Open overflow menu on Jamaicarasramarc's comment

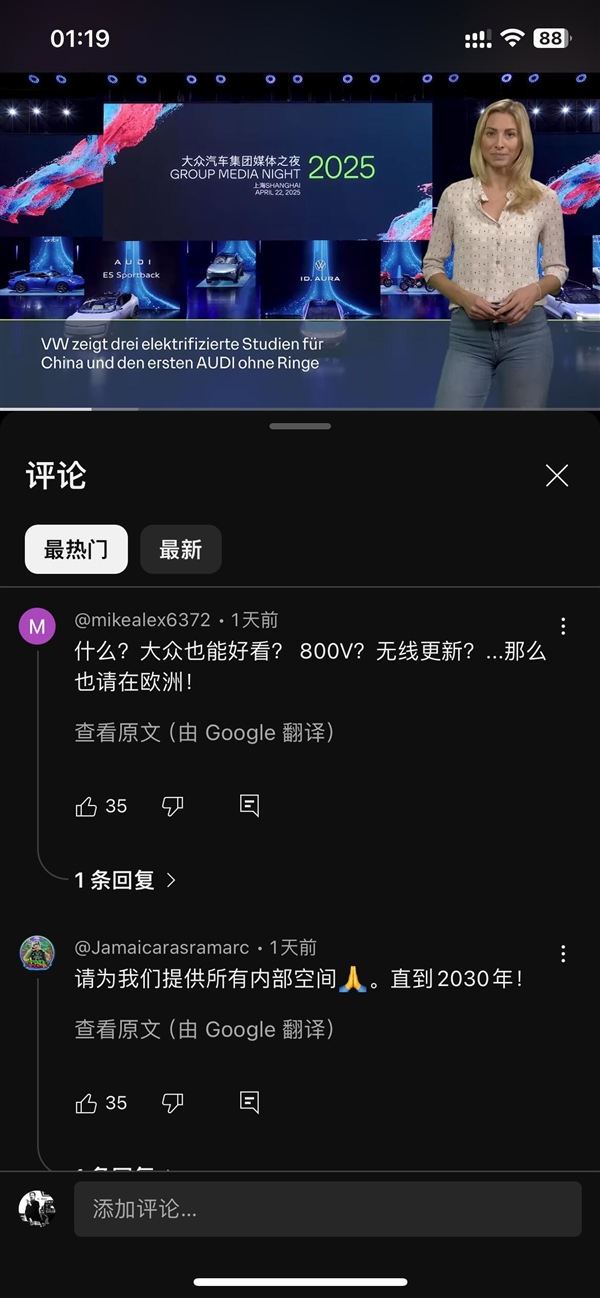click(x=563, y=953)
